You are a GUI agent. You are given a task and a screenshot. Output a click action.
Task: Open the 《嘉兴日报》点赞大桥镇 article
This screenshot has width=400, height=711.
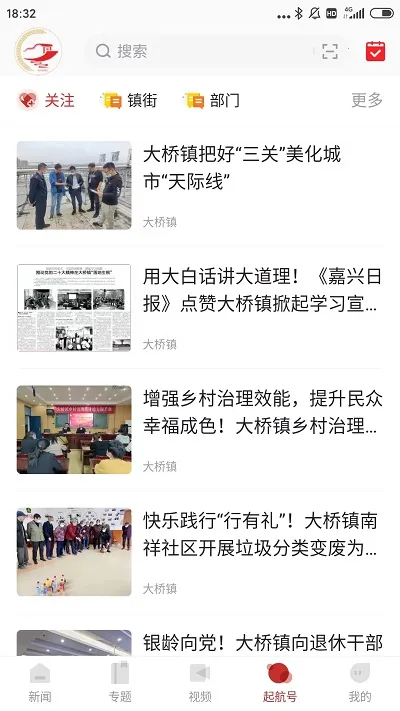click(200, 307)
